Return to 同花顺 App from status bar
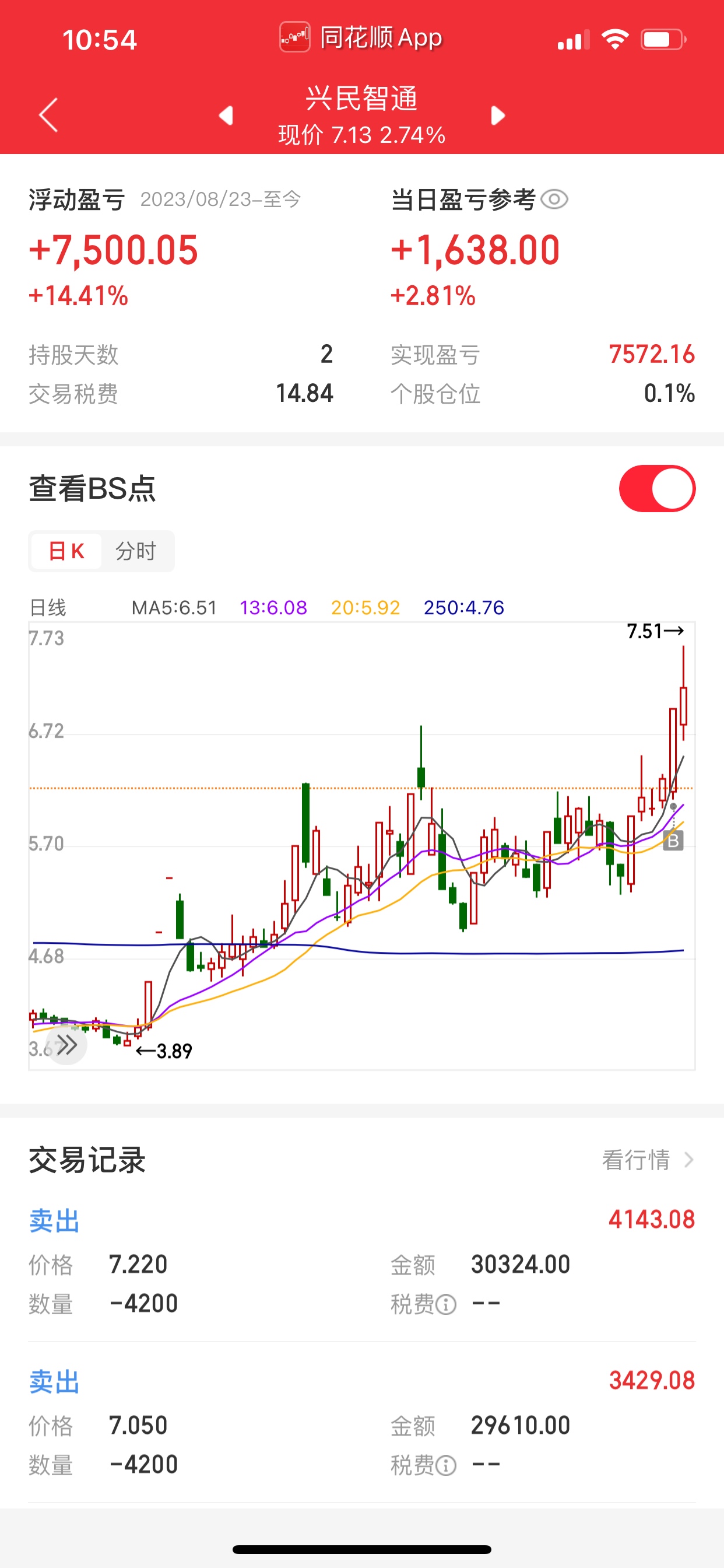Viewport: 724px width, 1568px height. point(361,38)
